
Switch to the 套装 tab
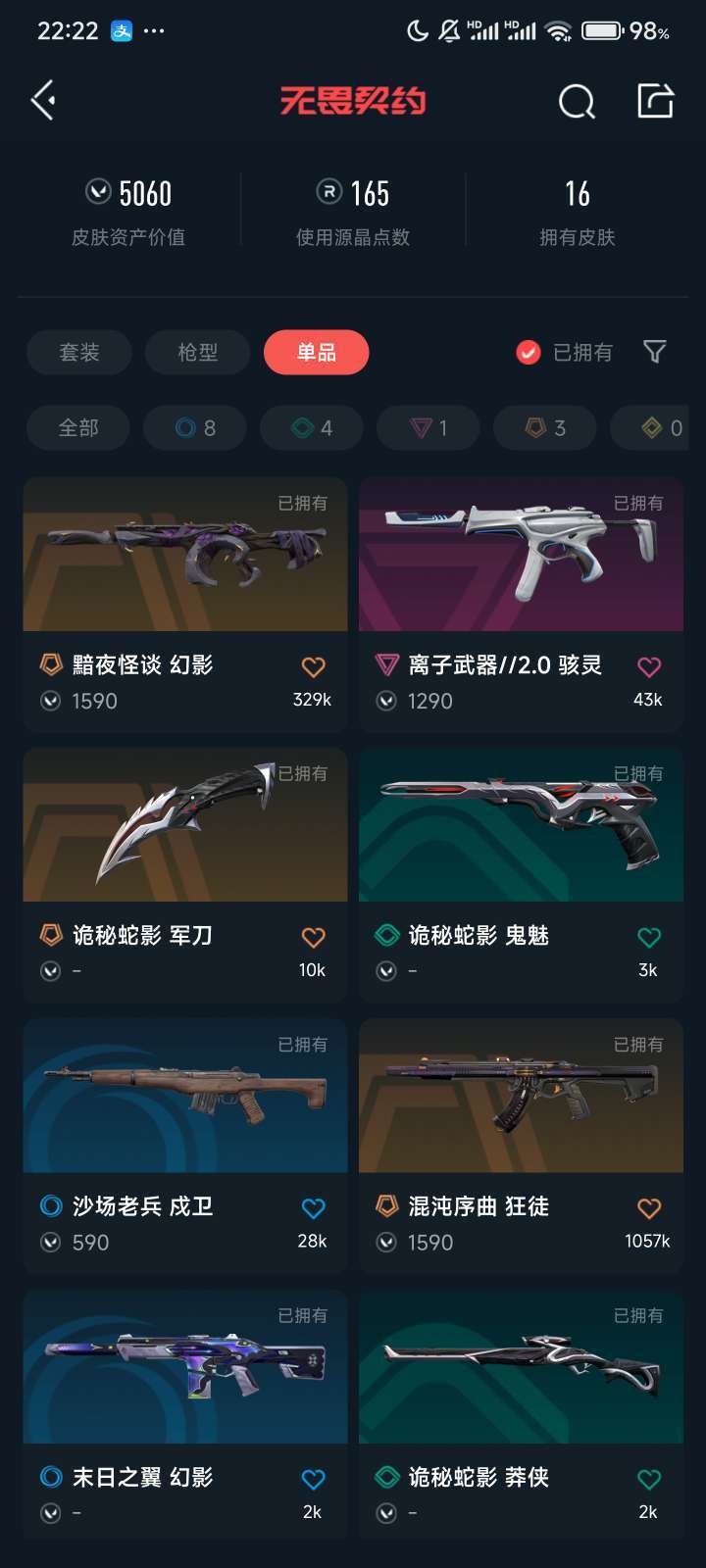(79, 352)
